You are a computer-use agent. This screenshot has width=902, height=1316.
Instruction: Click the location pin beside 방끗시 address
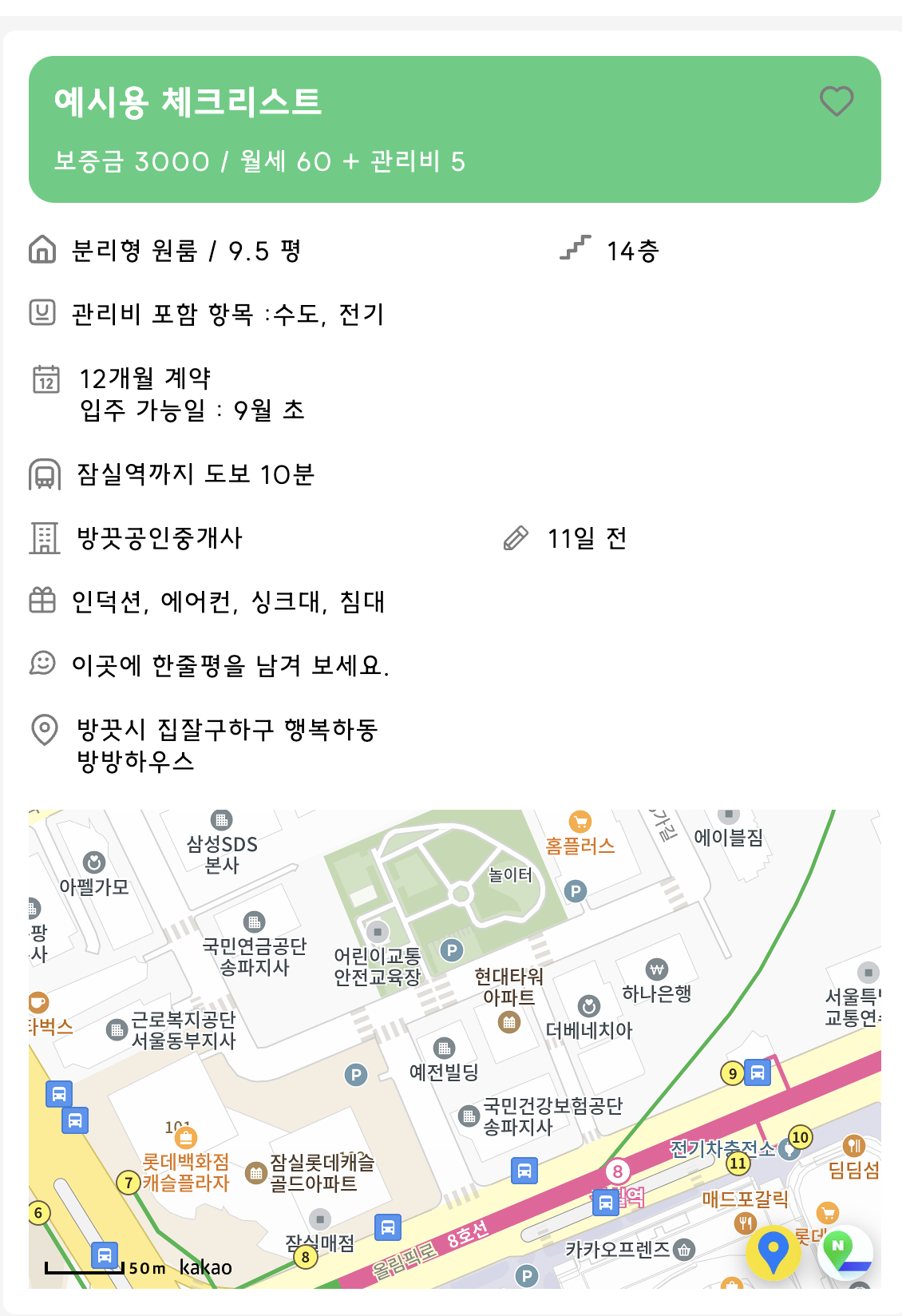pyautogui.click(x=42, y=728)
